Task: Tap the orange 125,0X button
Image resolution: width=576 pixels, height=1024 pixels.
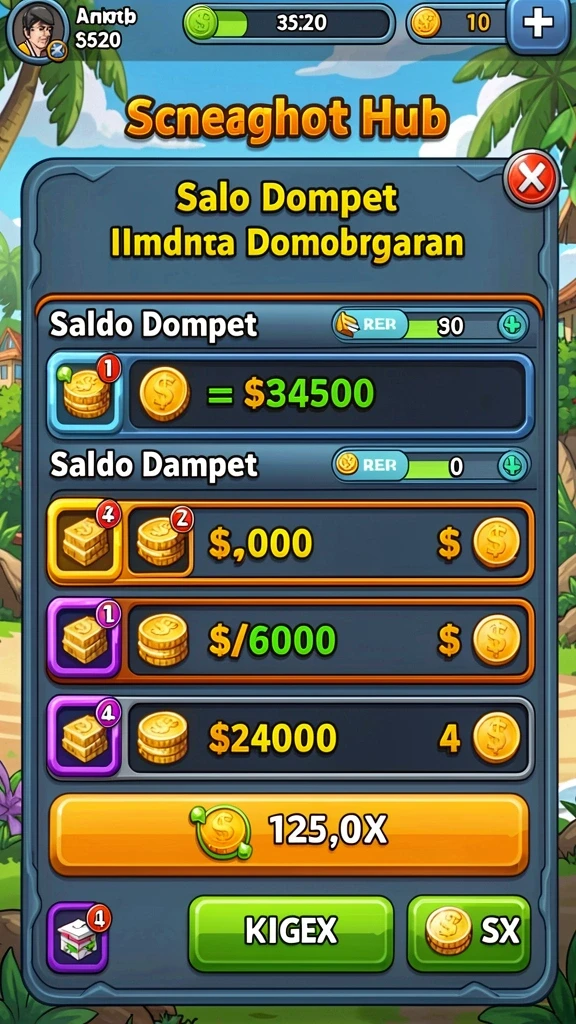Action: click(x=289, y=834)
